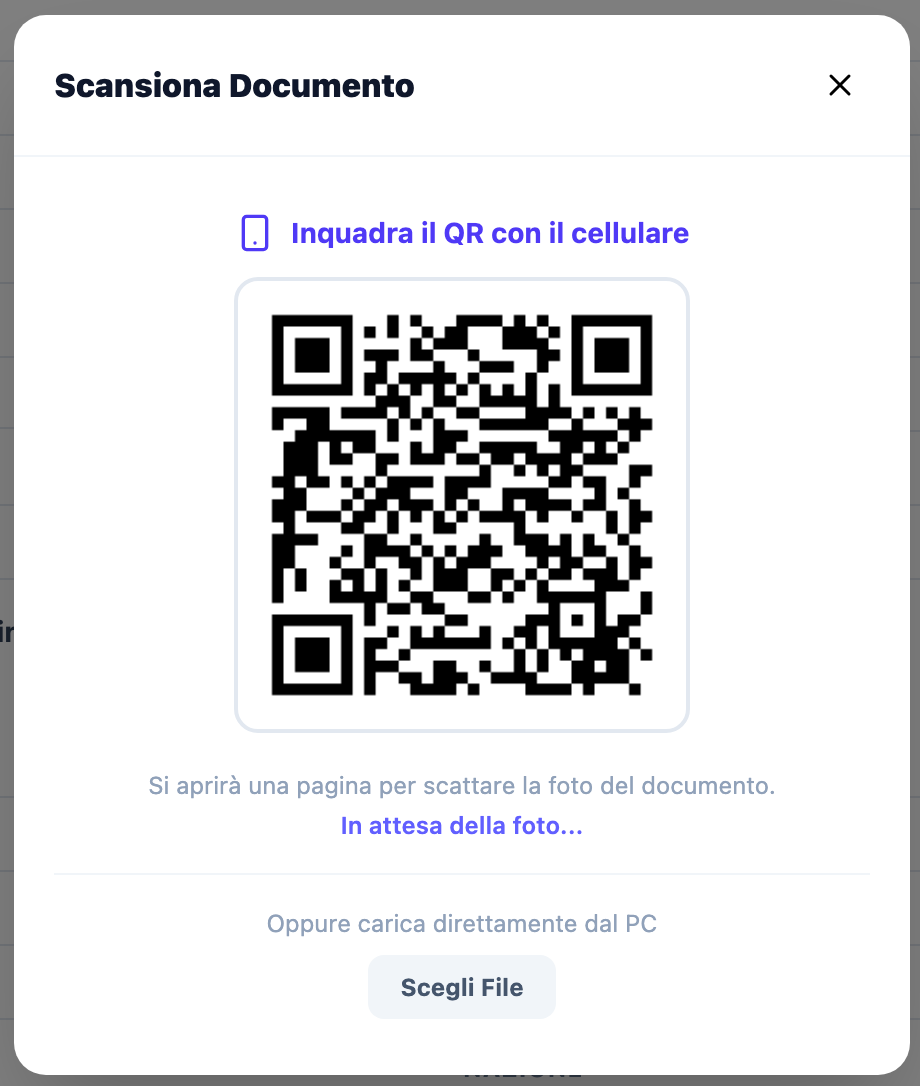The height and width of the screenshot is (1086, 920).
Task: Click the X icon to dismiss the dialog
Action: point(839,86)
